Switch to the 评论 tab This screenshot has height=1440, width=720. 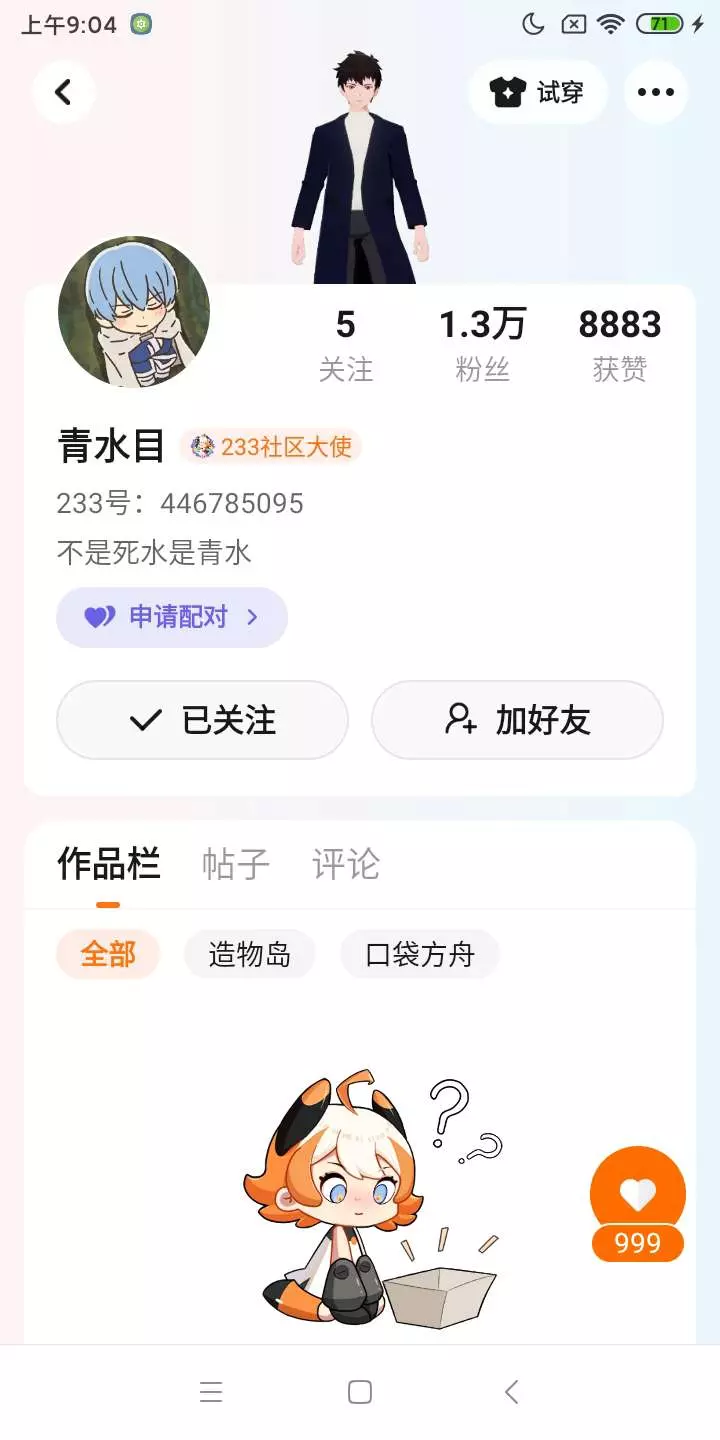click(346, 864)
